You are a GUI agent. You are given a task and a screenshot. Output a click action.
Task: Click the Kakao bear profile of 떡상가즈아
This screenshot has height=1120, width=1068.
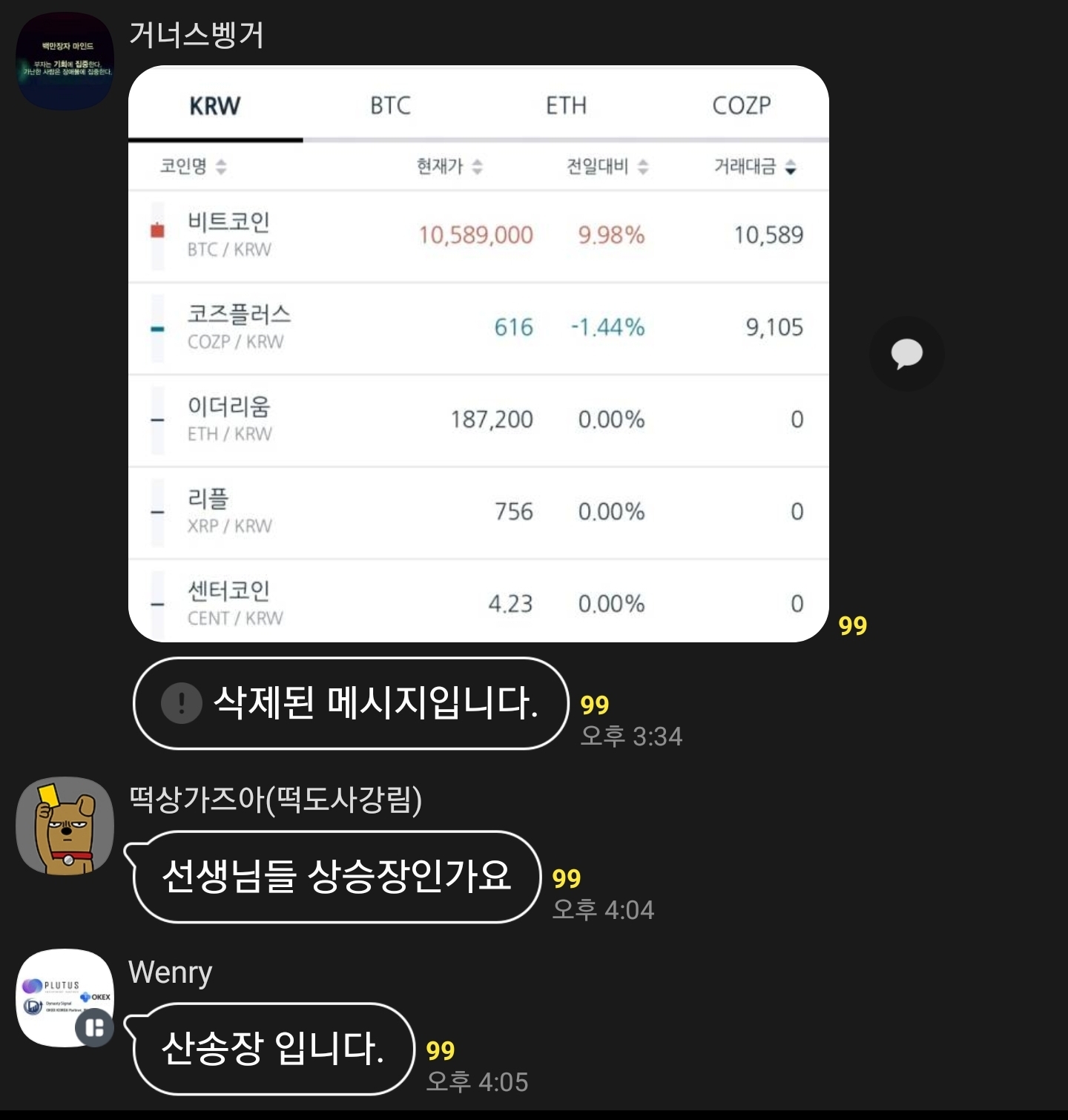coord(65,826)
